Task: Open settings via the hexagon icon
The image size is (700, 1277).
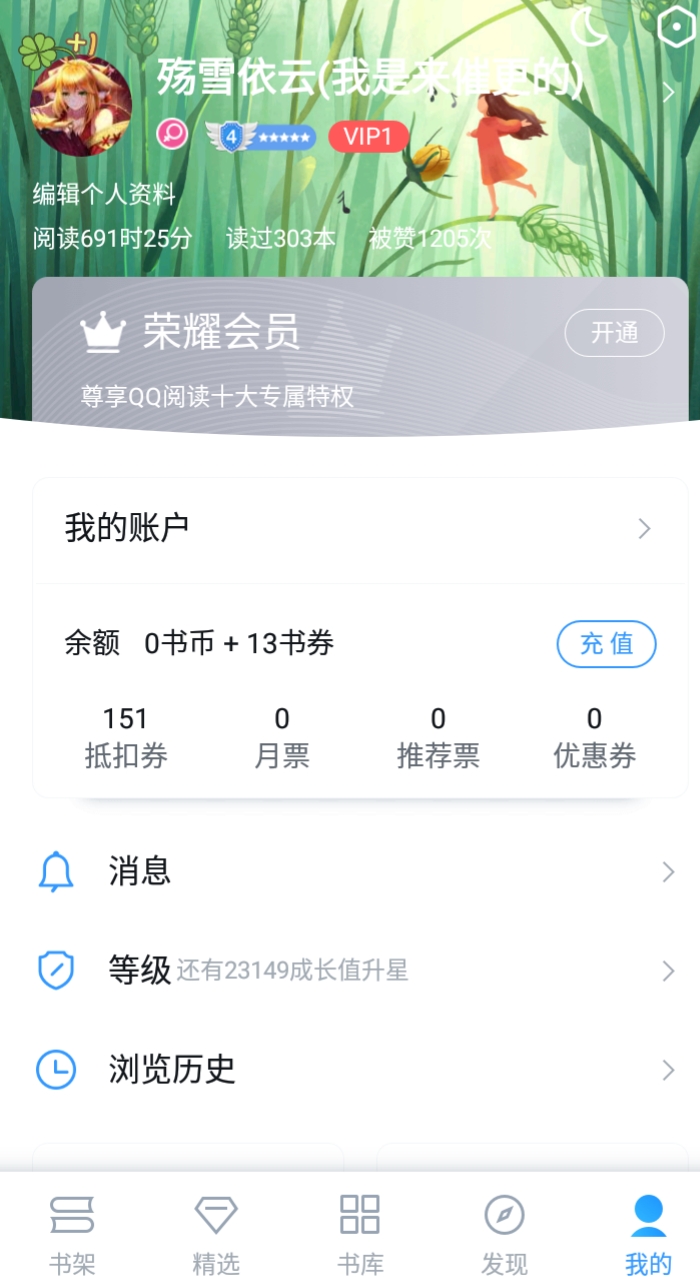Action: [677, 27]
